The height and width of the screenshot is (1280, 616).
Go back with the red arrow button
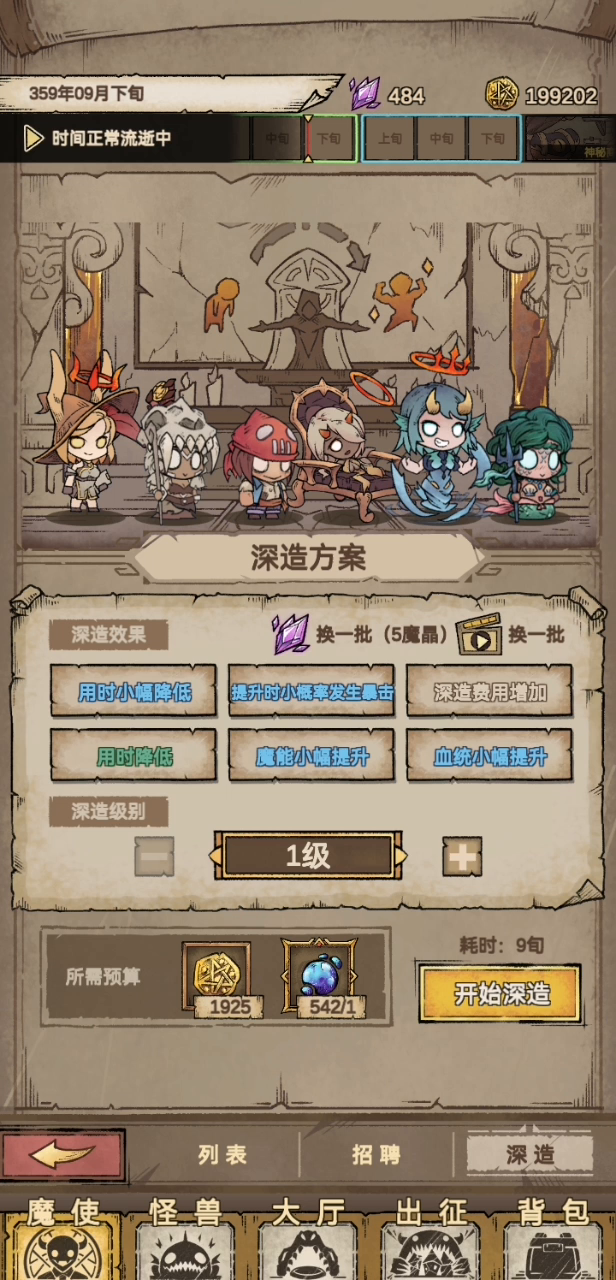click(x=64, y=1155)
